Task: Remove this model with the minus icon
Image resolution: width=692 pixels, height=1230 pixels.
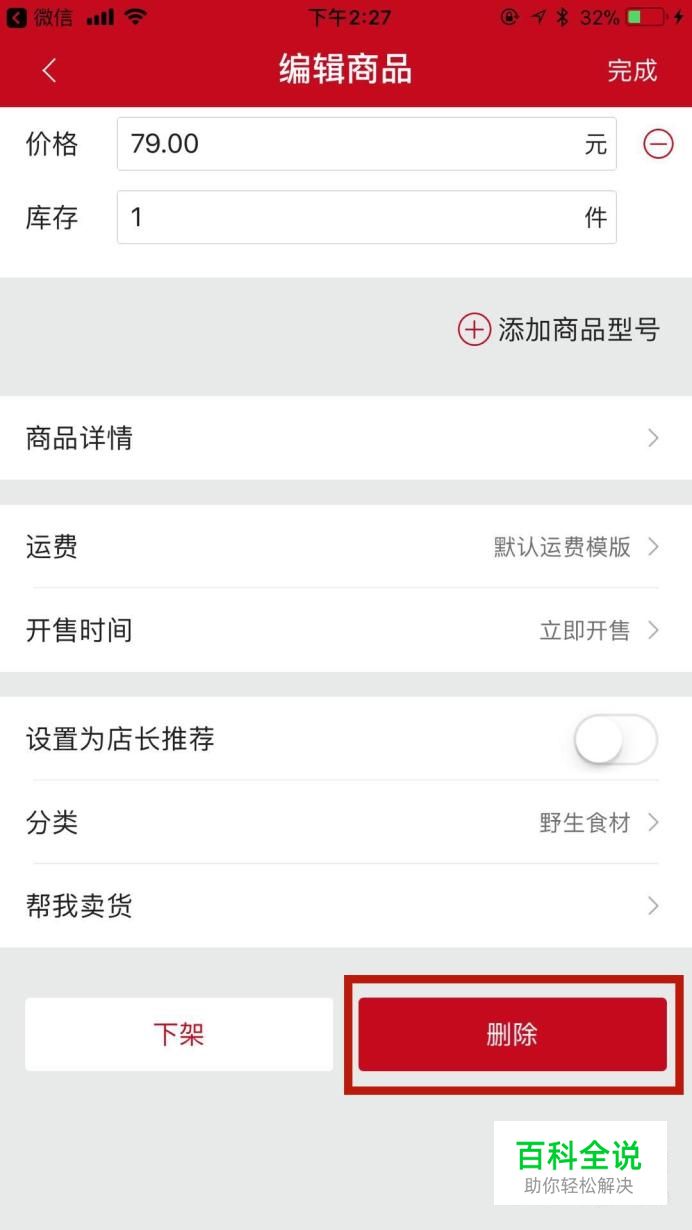Action: pos(658,145)
